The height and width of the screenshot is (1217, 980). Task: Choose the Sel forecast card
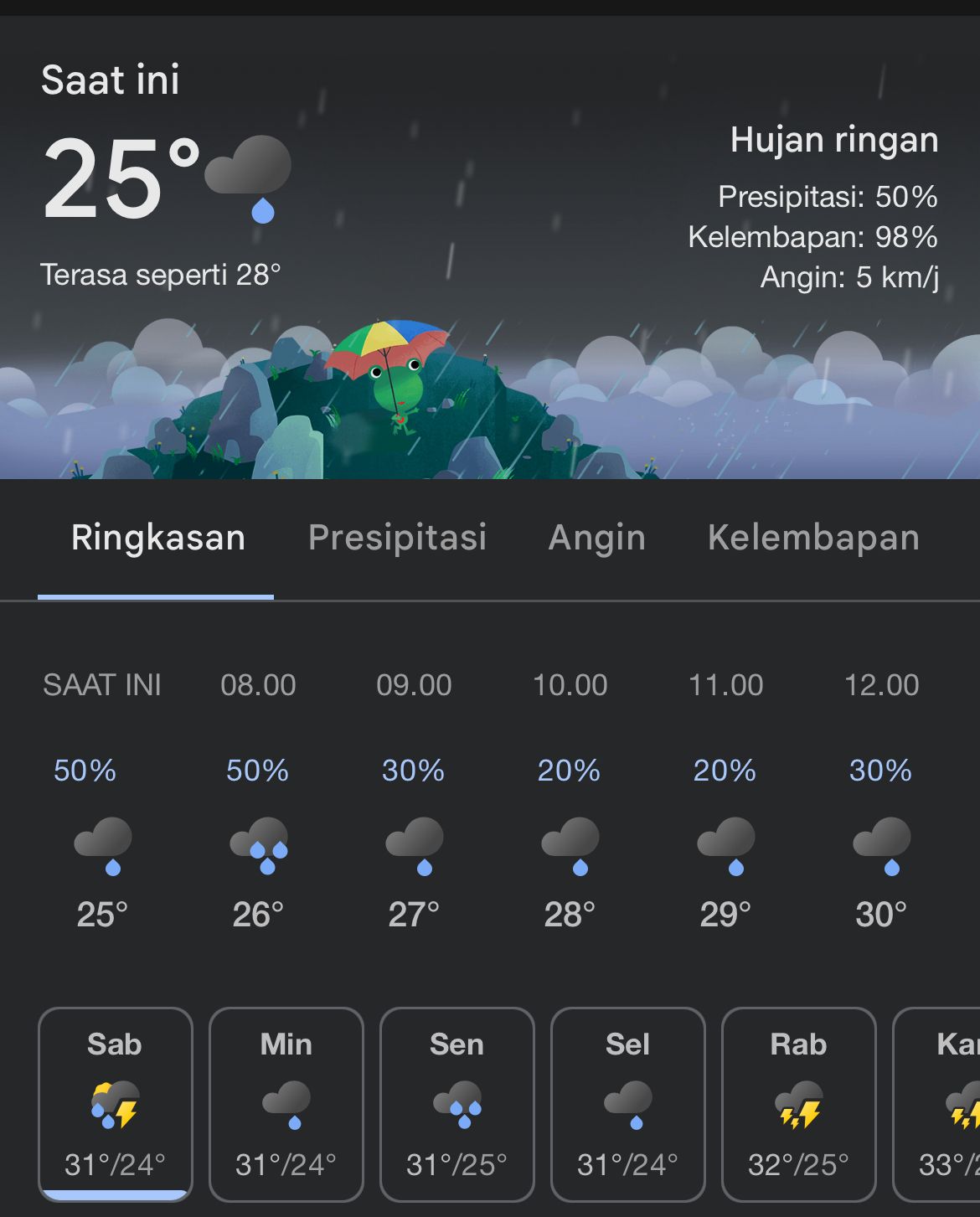[628, 1103]
